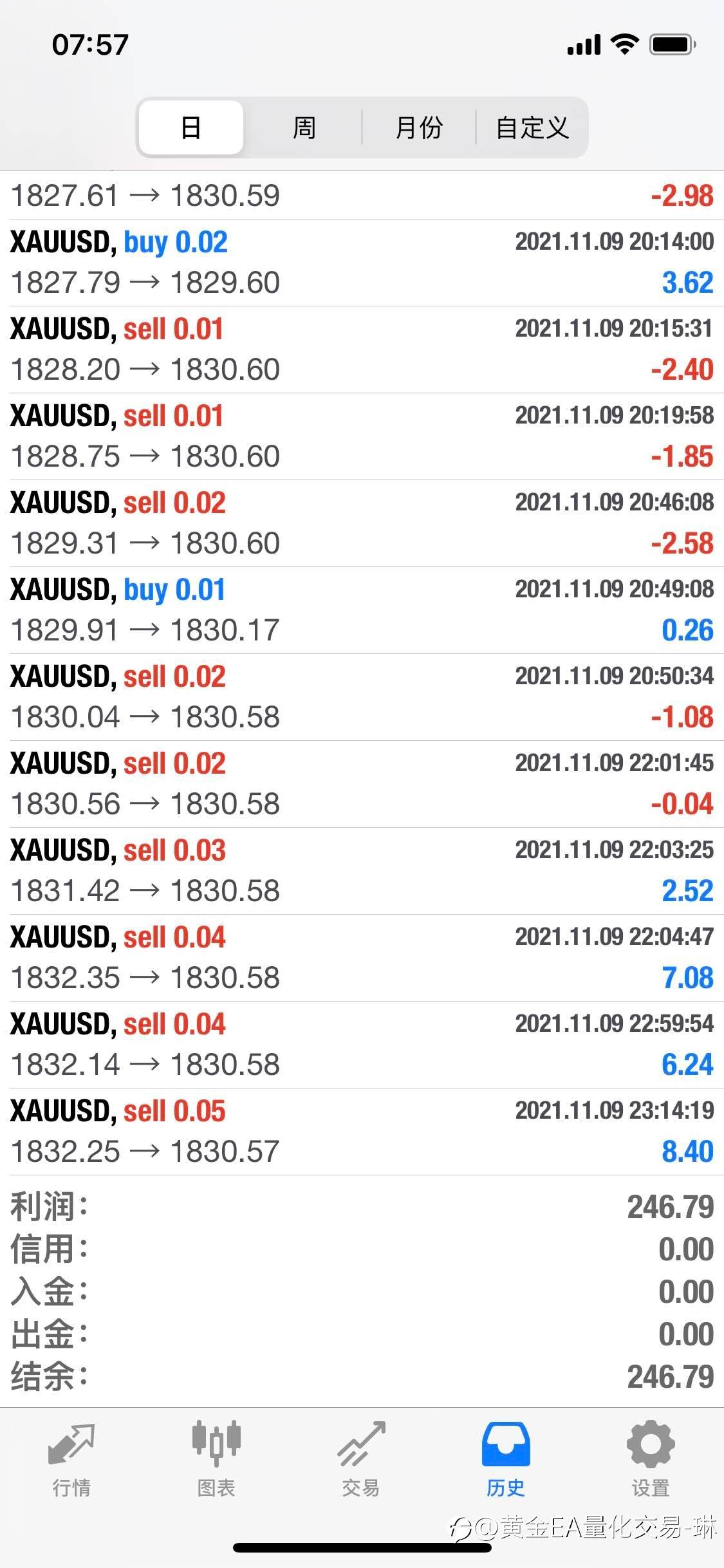The height and width of the screenshot is (1568, 724).
Task: Open the sell 0.01 trade at 20:19:58
Action: tap(362, 436)
